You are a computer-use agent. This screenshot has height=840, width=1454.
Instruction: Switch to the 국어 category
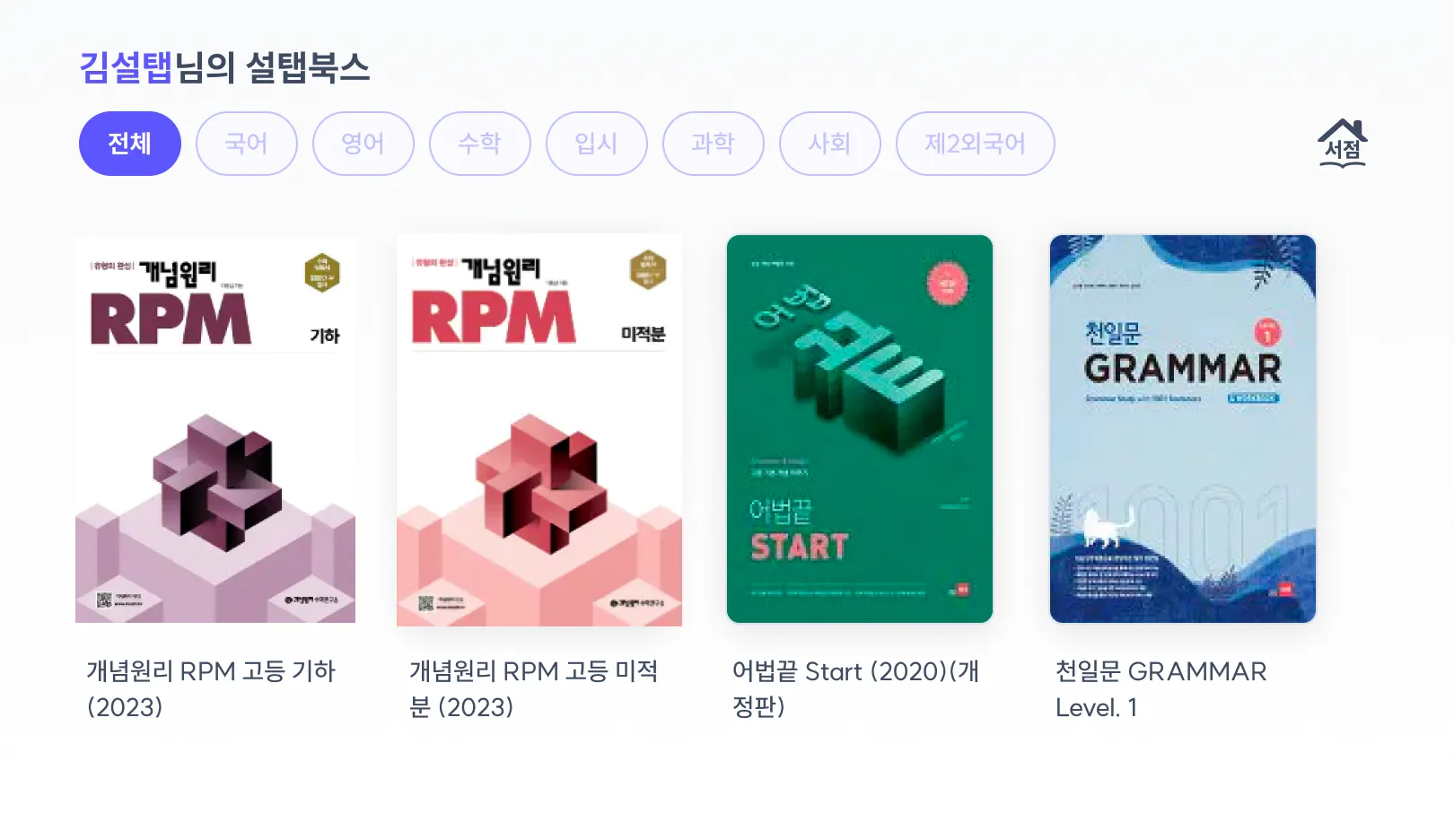tap(246, 144)
